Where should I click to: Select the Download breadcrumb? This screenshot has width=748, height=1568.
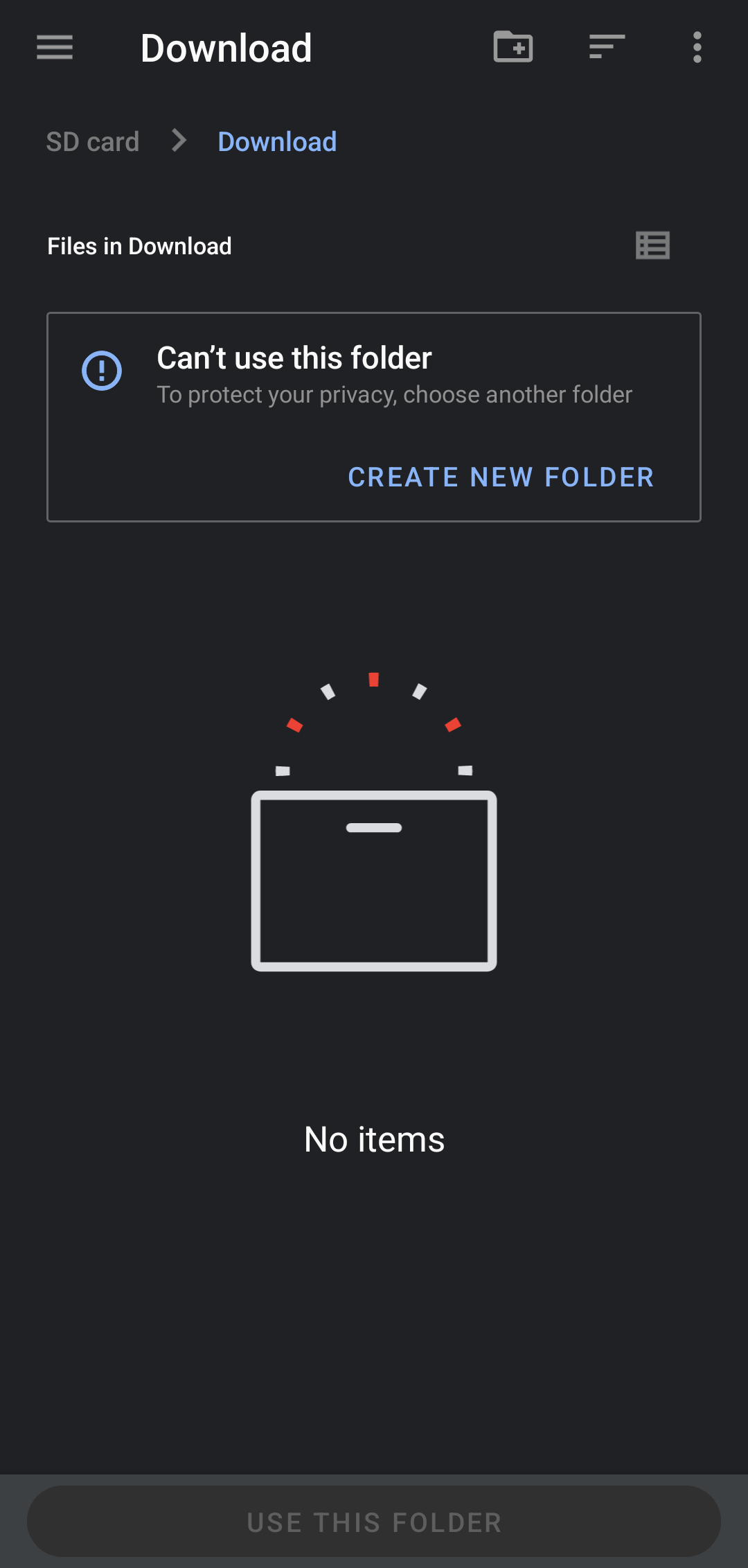[x=277, y=142]
